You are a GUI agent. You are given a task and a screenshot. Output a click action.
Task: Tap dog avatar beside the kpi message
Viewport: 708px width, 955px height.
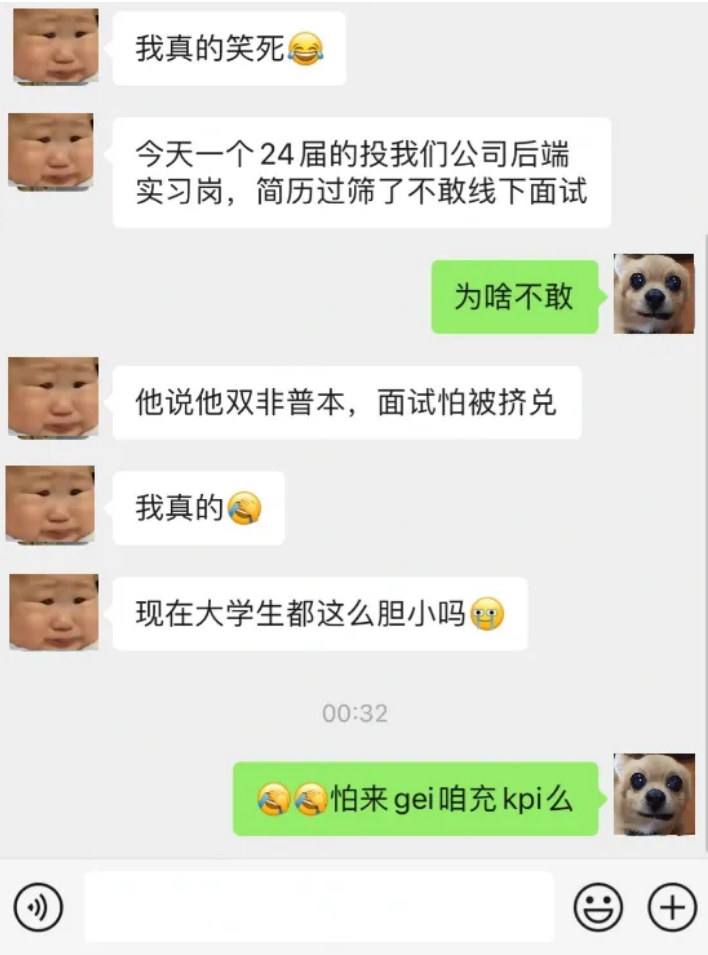click(x=653, y=795)
